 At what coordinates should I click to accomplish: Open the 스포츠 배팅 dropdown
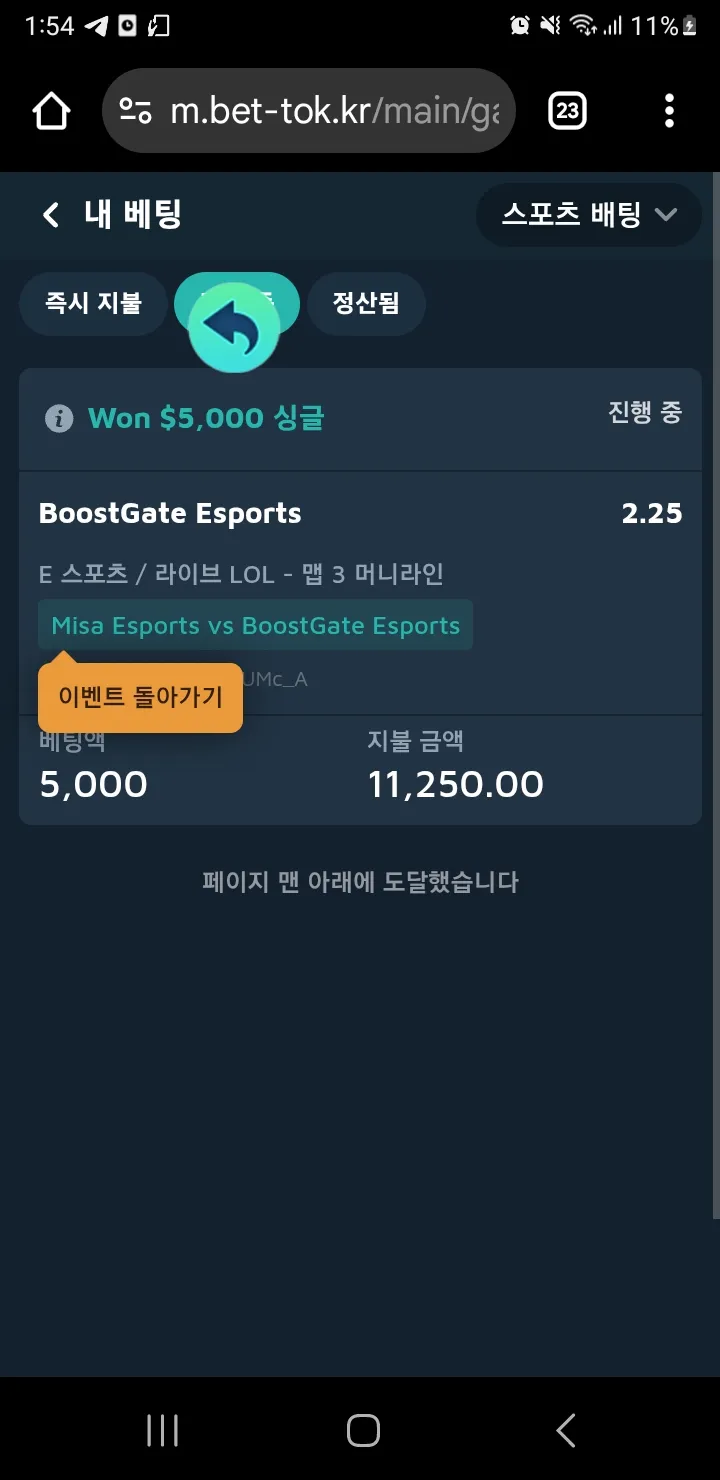(x=589, y=215)
